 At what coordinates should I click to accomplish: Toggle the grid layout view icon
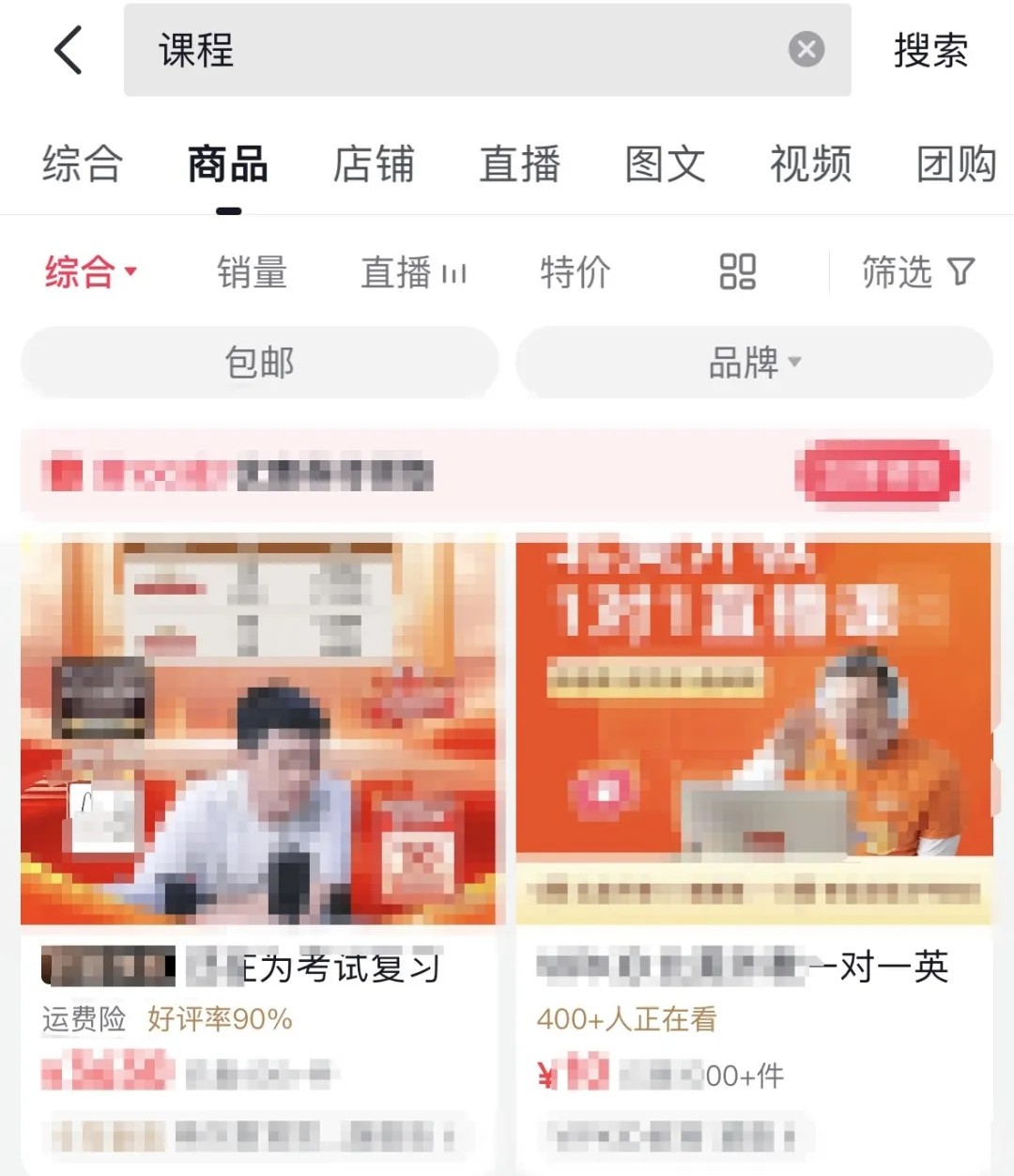[x=737, y=272]
